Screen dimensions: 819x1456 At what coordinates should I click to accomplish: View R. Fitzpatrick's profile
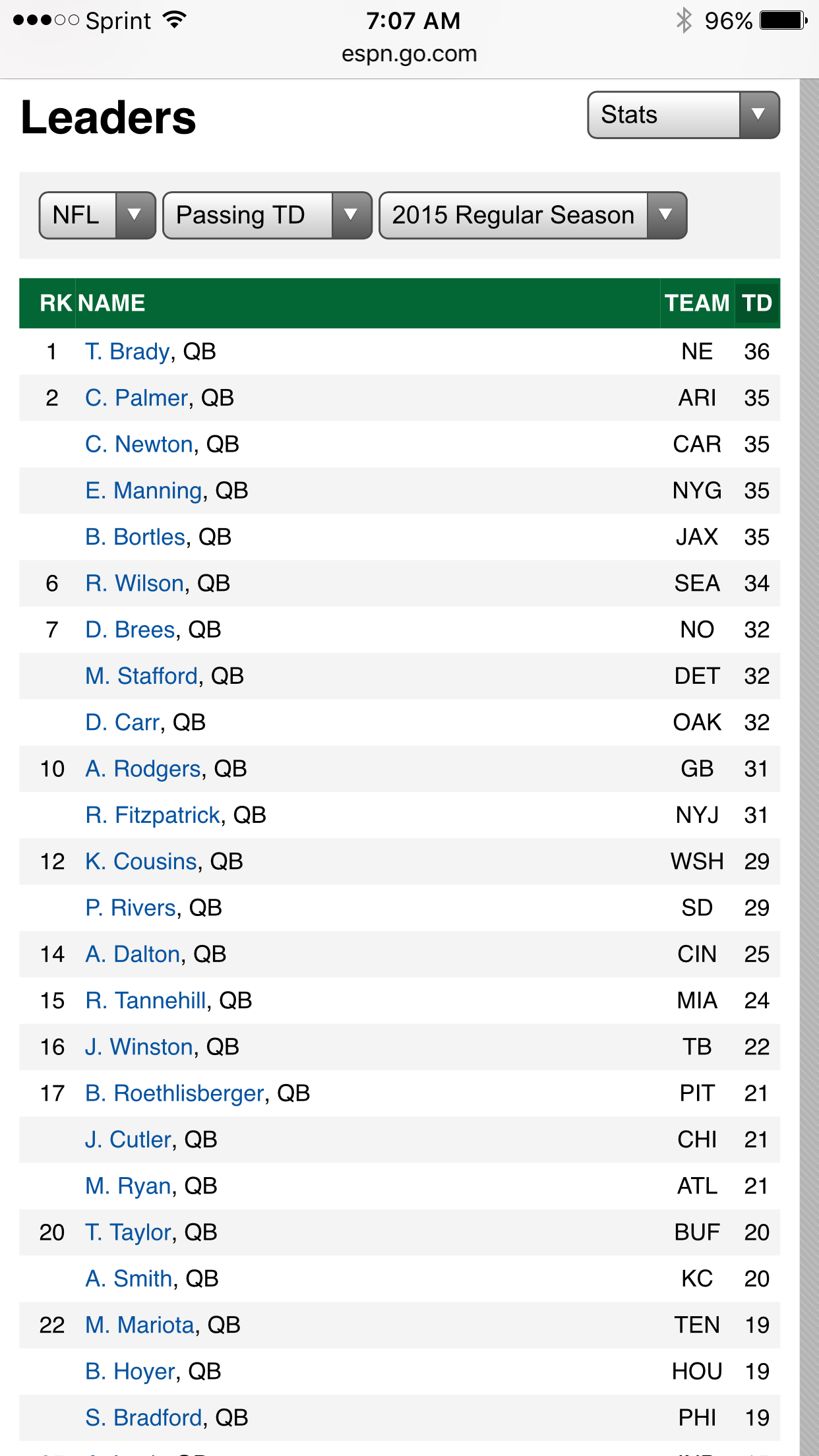click(x=153, y=815)
